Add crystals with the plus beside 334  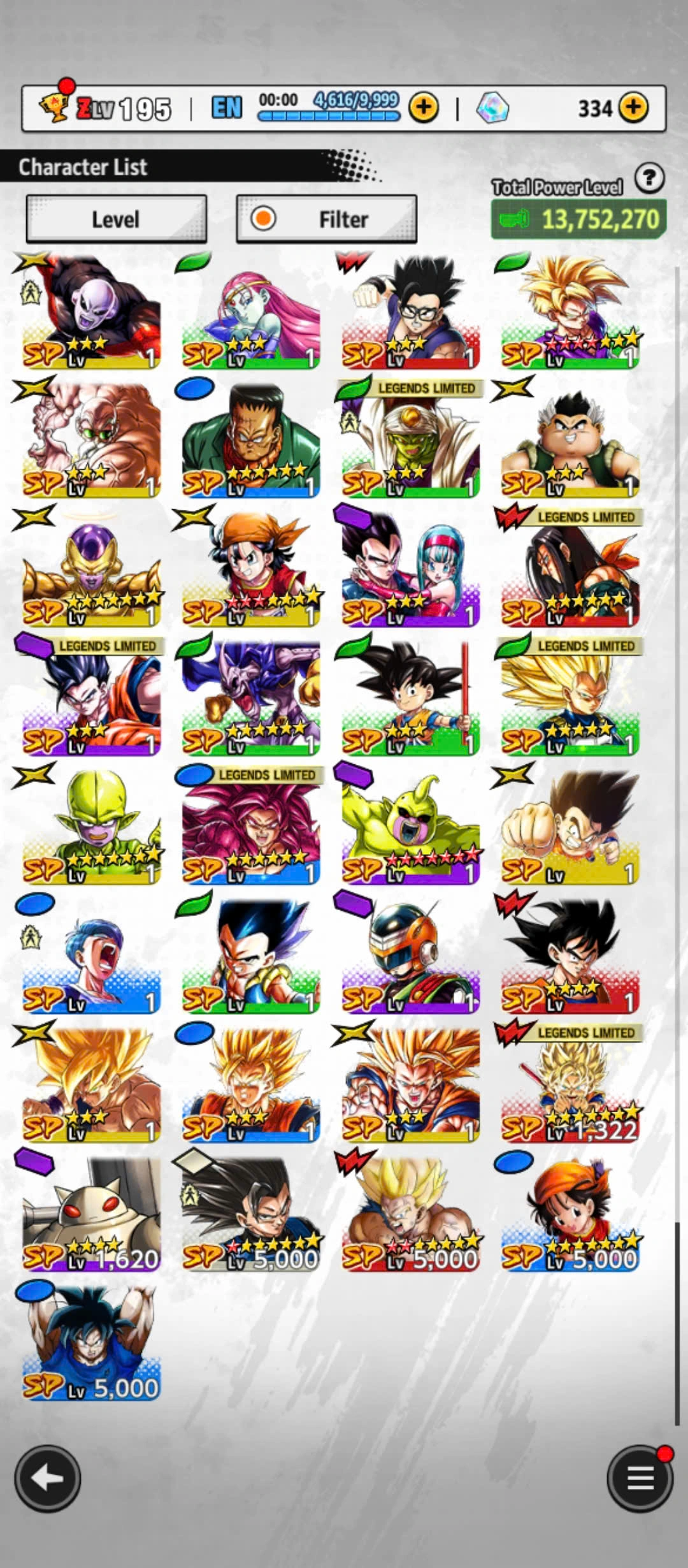(x=633, y=108)
